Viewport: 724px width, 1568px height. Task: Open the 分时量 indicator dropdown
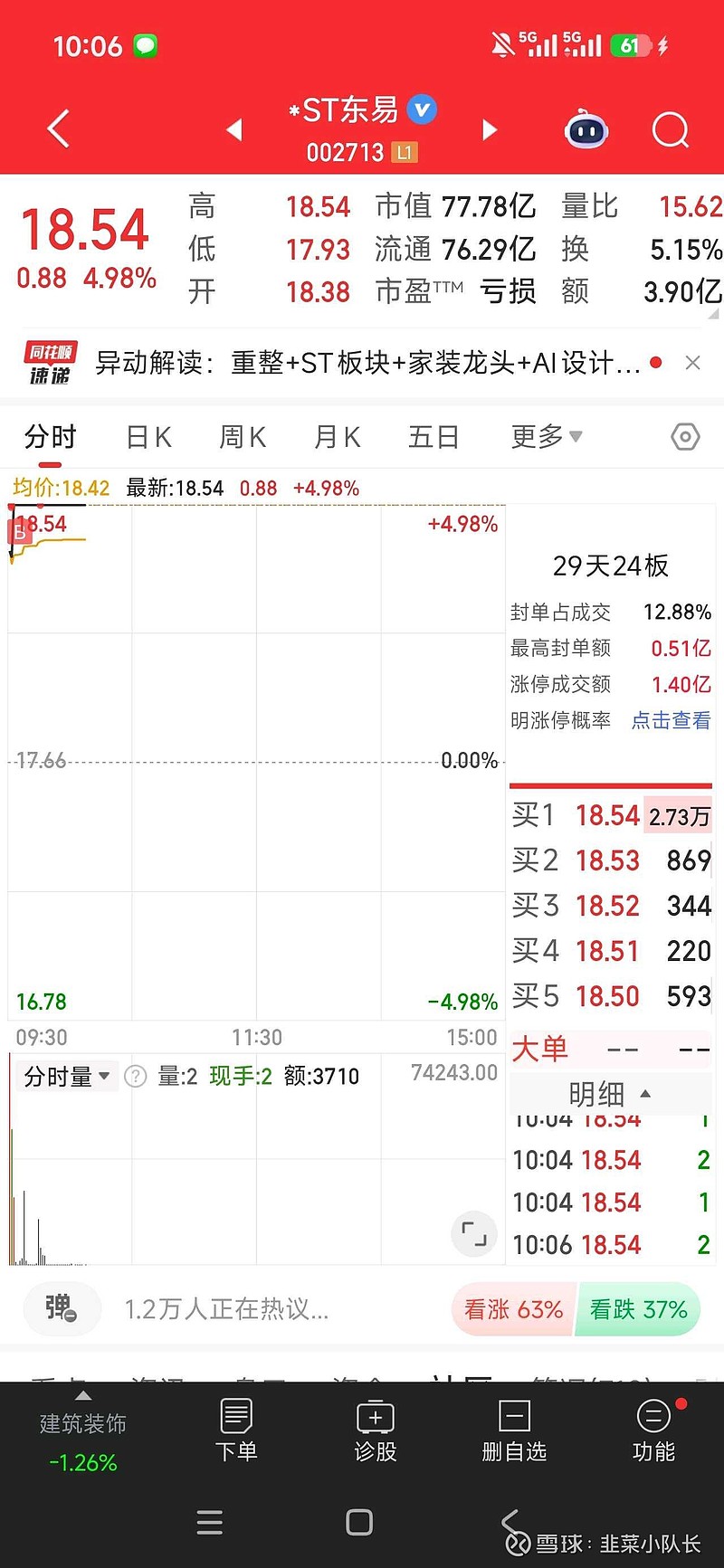pyautogui.click(x=66, y=1076)
